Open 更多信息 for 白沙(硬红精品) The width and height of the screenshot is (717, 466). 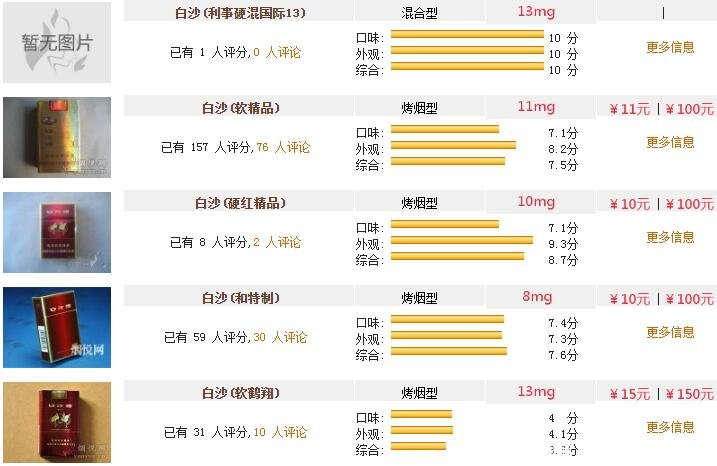(x=670, y=237)
